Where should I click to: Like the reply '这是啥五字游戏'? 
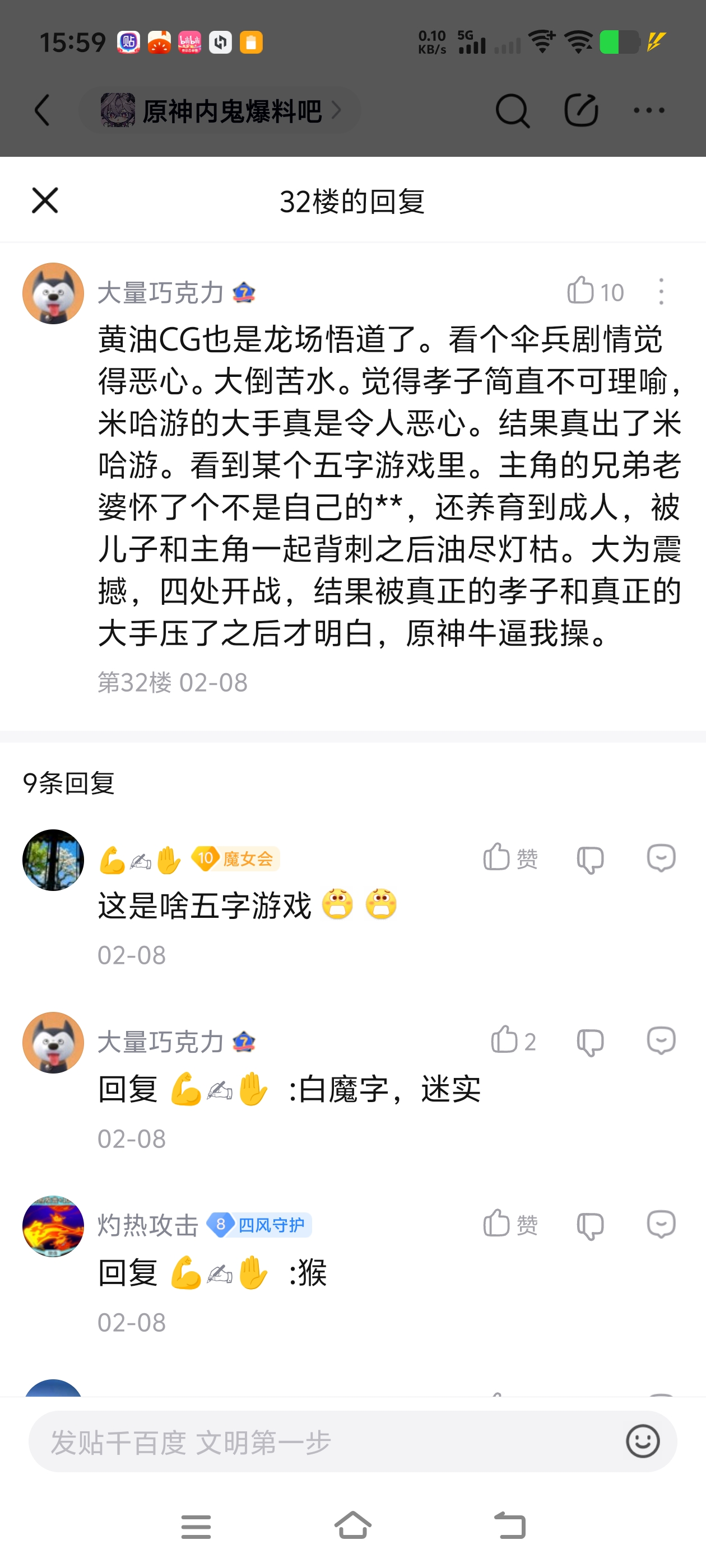(x=510, y=858)
